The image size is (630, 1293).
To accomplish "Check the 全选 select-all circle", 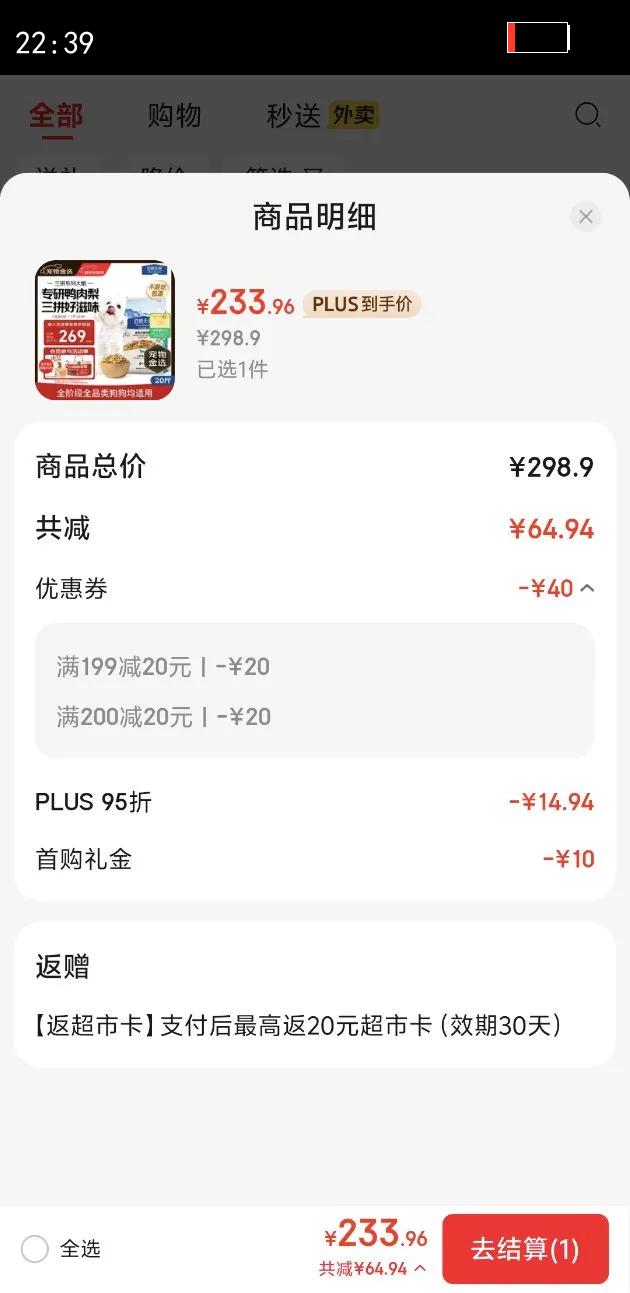I will (35, 1249).
